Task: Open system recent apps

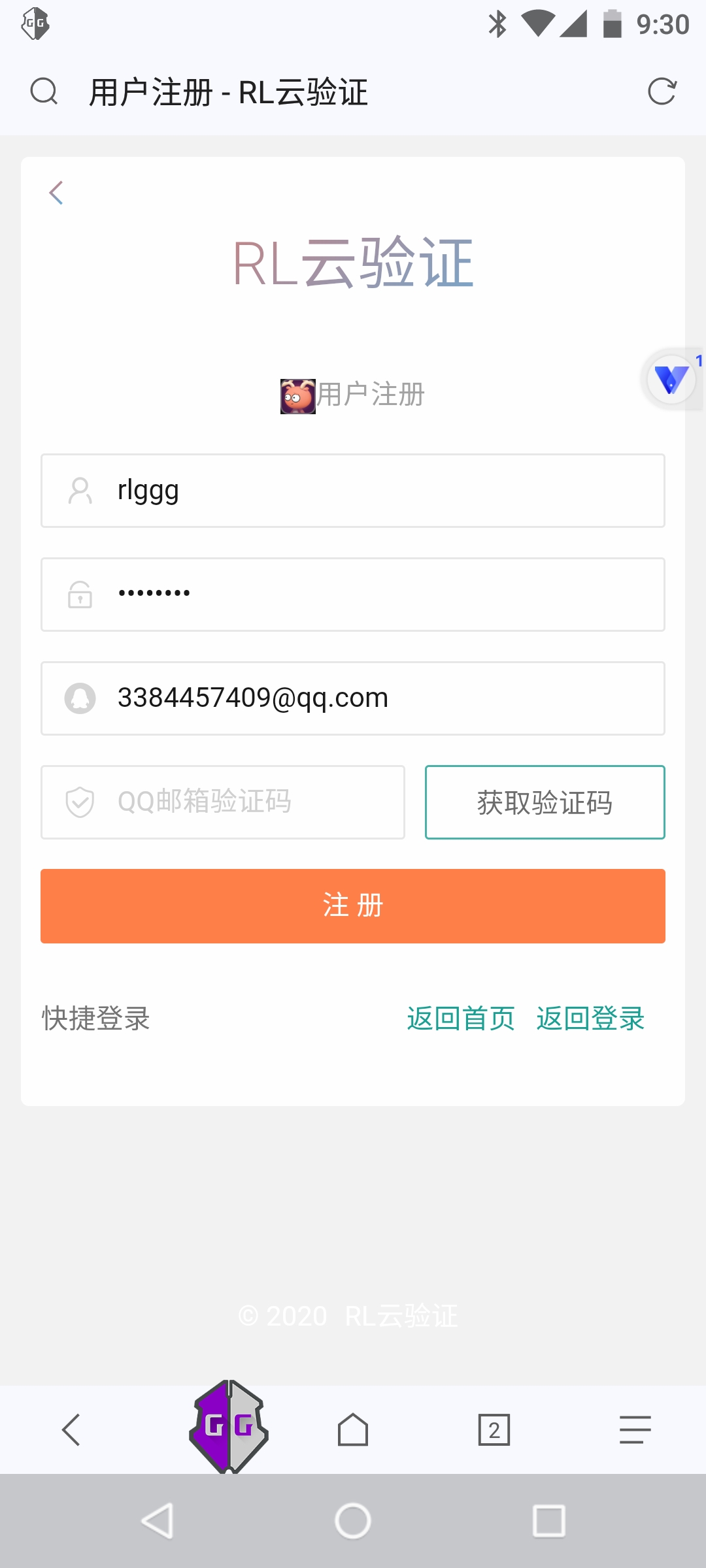Action: [548, 1521]
